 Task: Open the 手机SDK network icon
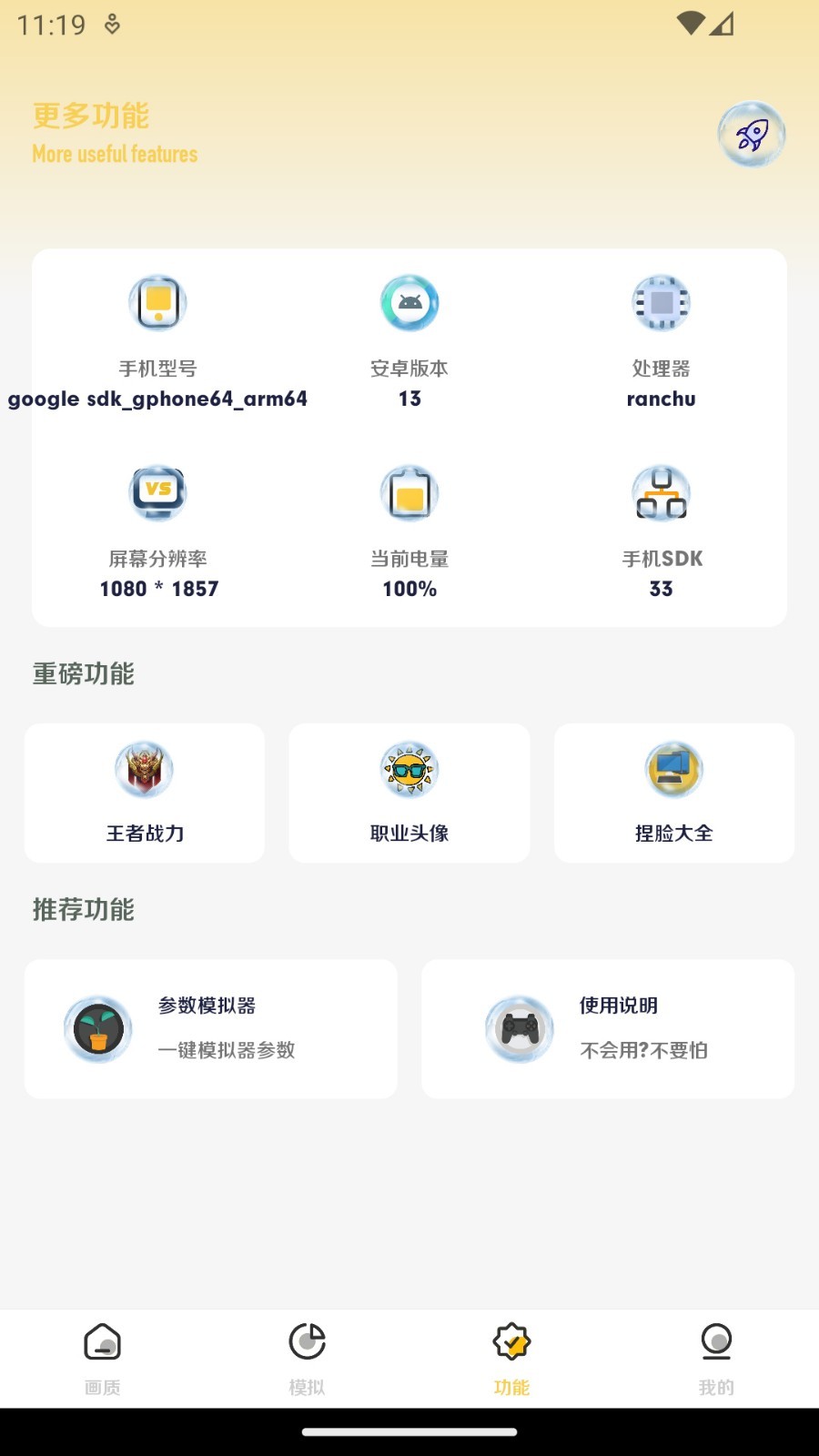pyautogui.click(x=661, y=492)
